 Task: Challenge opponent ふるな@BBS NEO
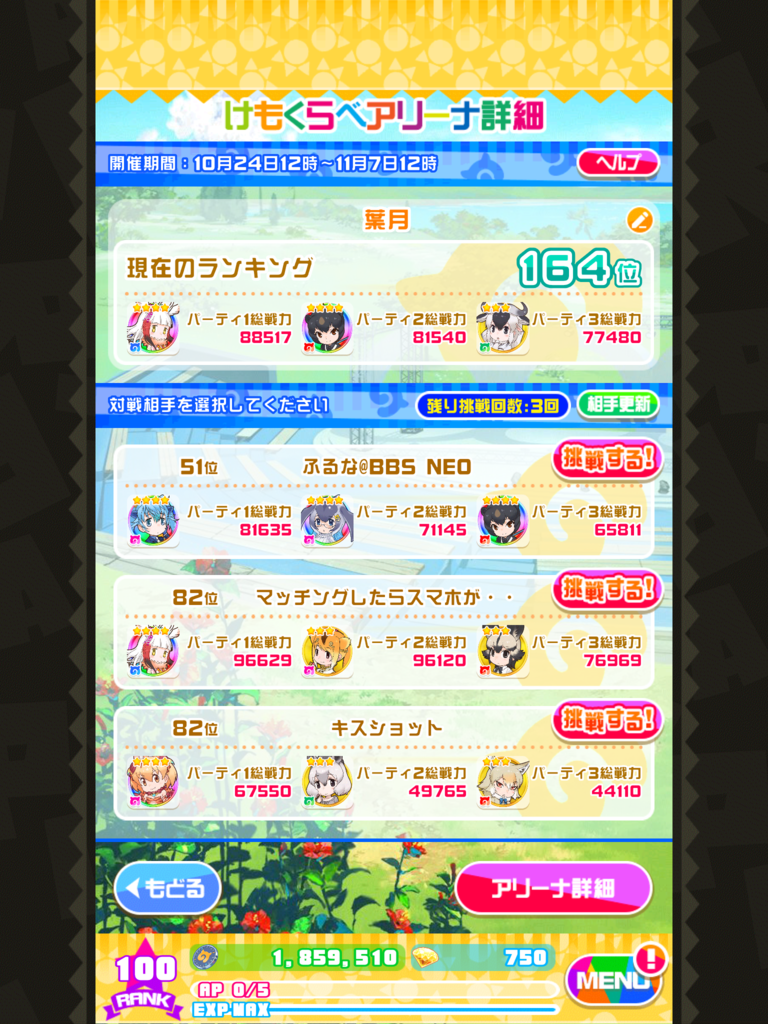click(x=607, y=460)
